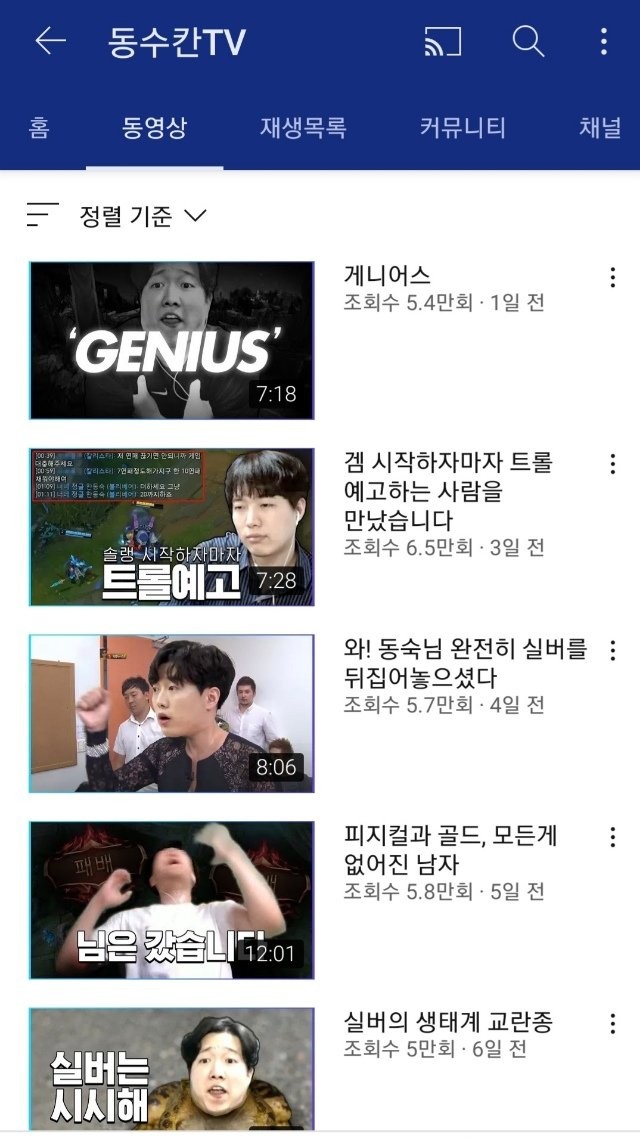Play the 게니어스 video
The width and height of the screenshot is (640, 1138).
tap(171, 340)
